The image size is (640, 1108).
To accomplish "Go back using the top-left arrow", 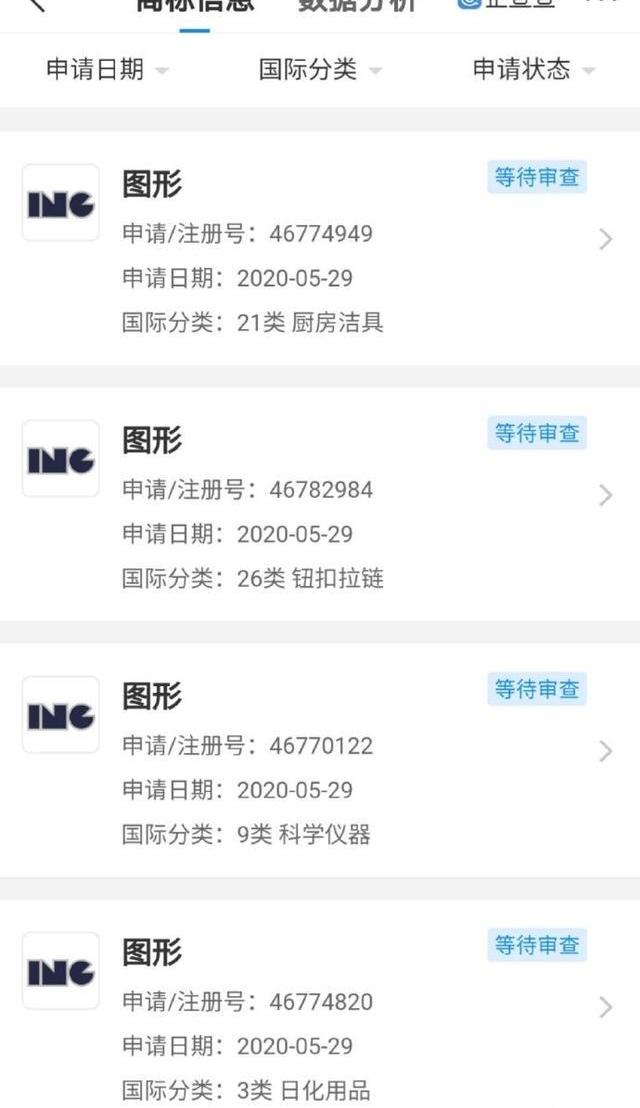I will coord(34,4).
